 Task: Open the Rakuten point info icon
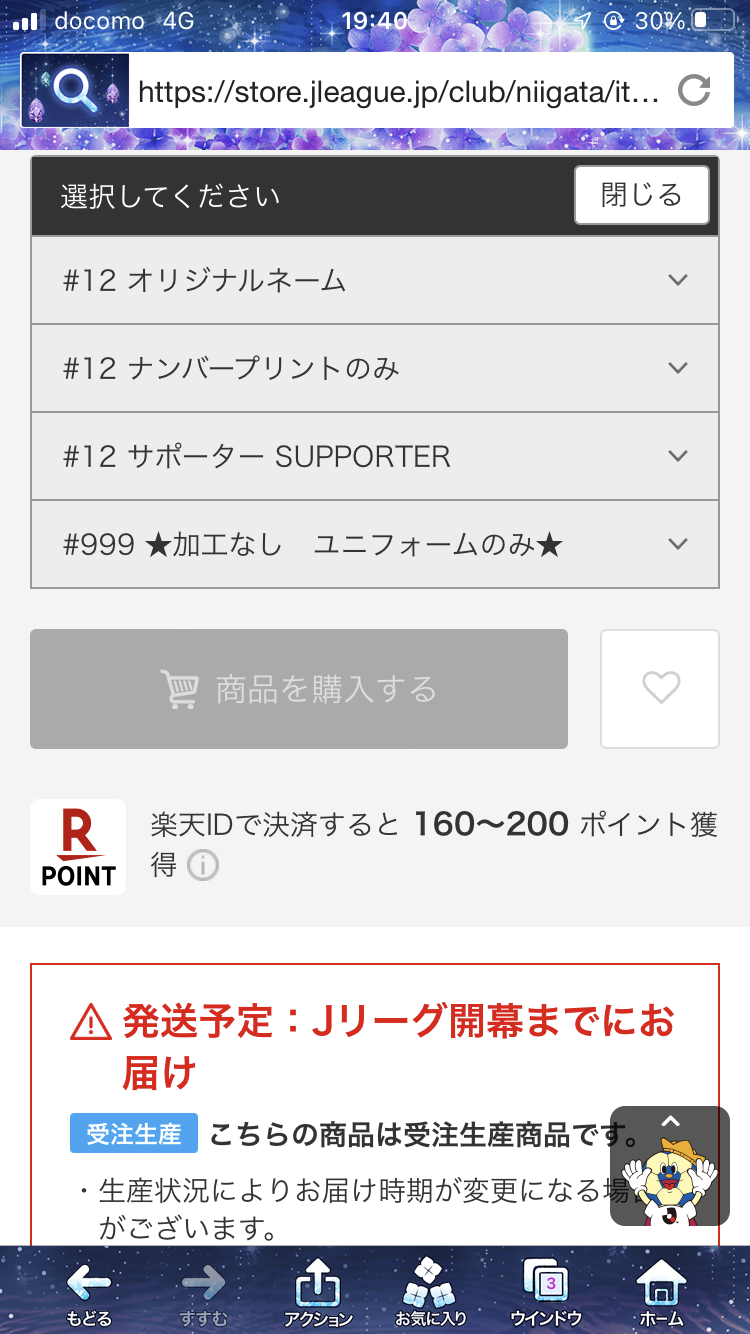(203, 865)
